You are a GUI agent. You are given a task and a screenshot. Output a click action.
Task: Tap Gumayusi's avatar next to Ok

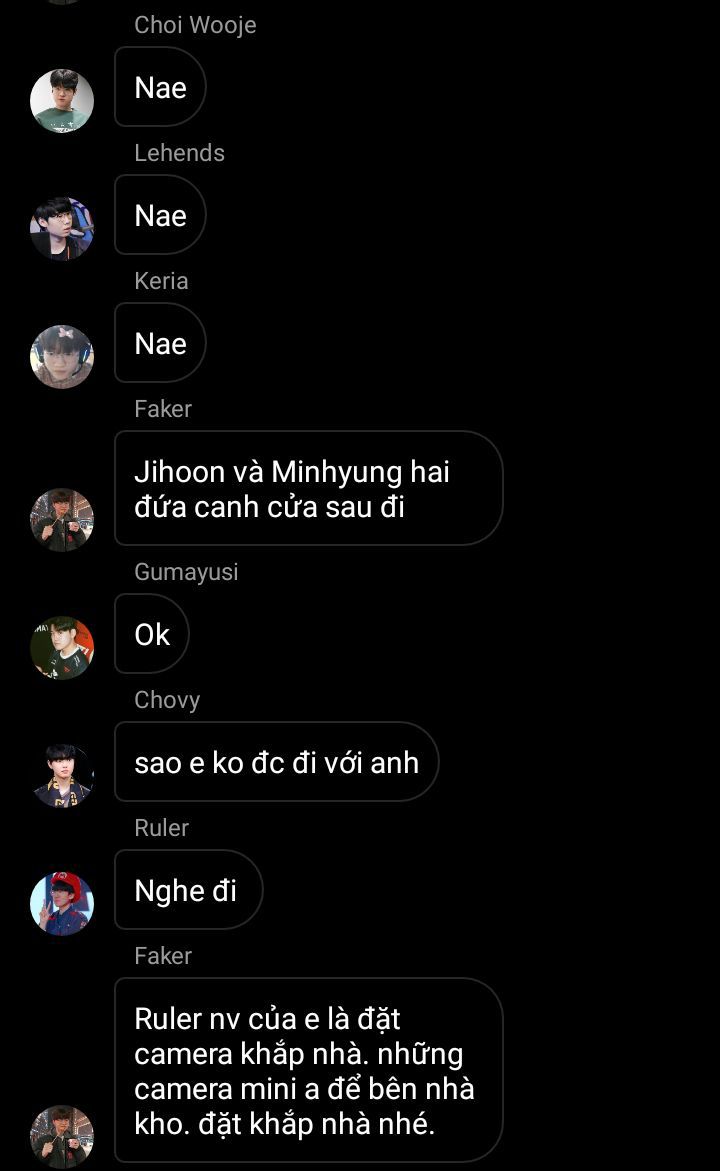[62, 647]
